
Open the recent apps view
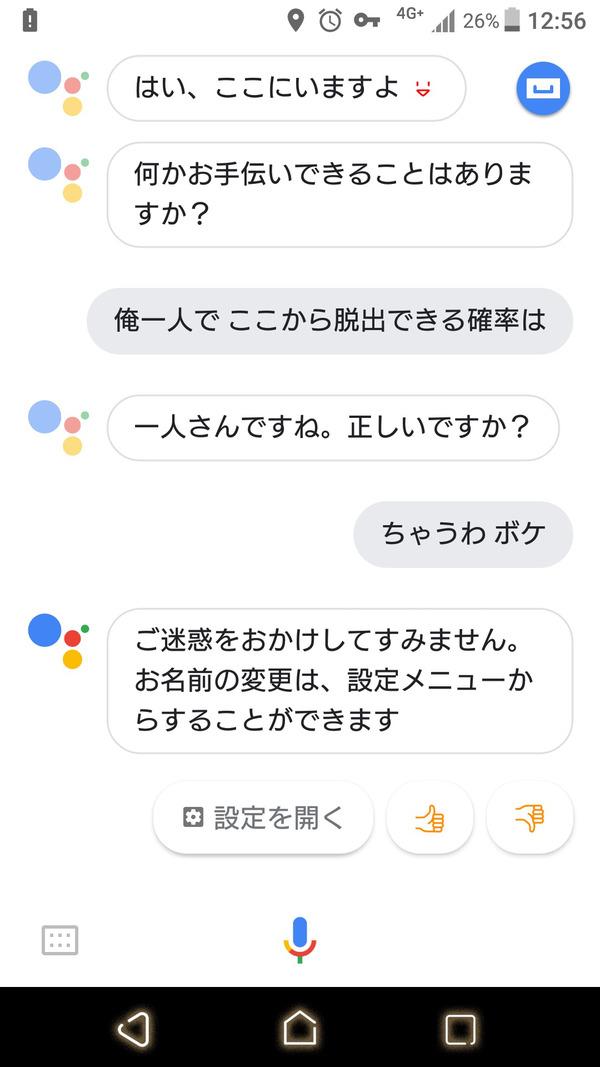tap(460, 1028)
